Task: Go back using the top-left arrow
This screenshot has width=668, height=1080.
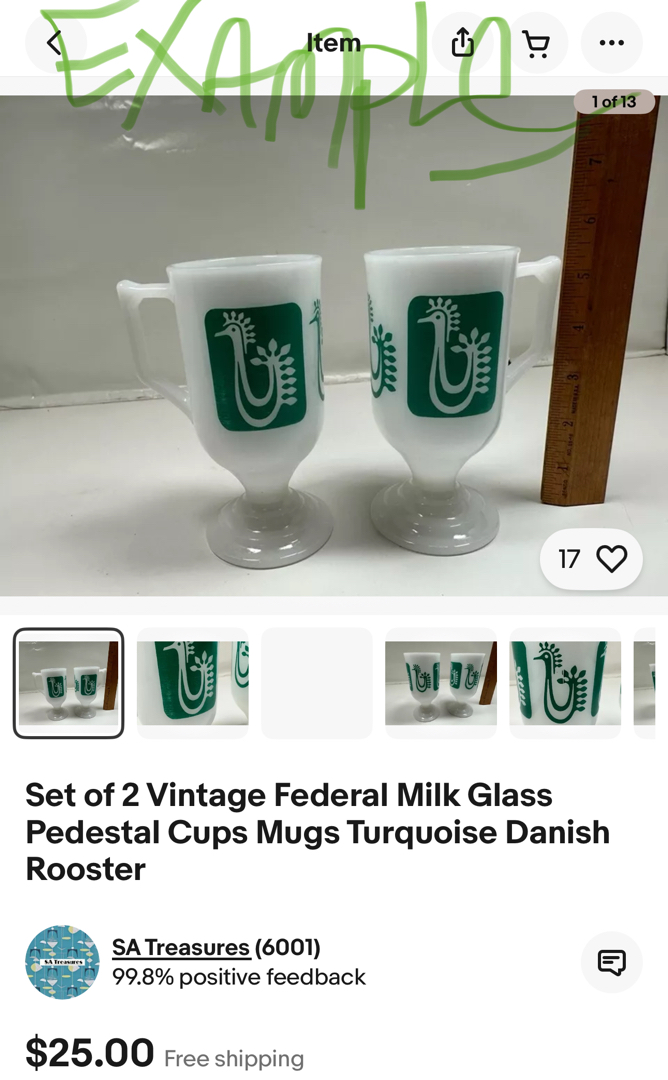Action: click(55, 43)
